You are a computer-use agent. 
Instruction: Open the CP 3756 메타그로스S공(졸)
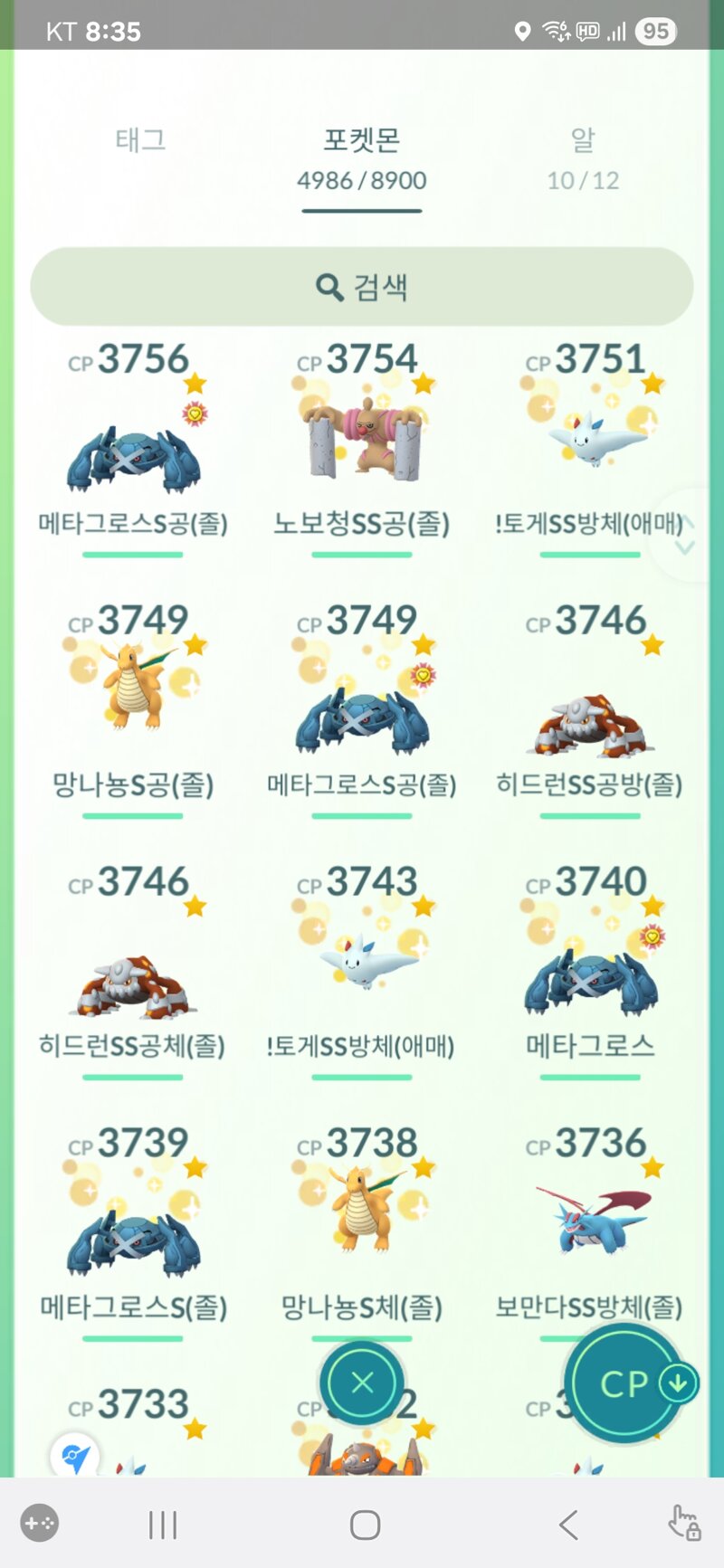(133, 448)
